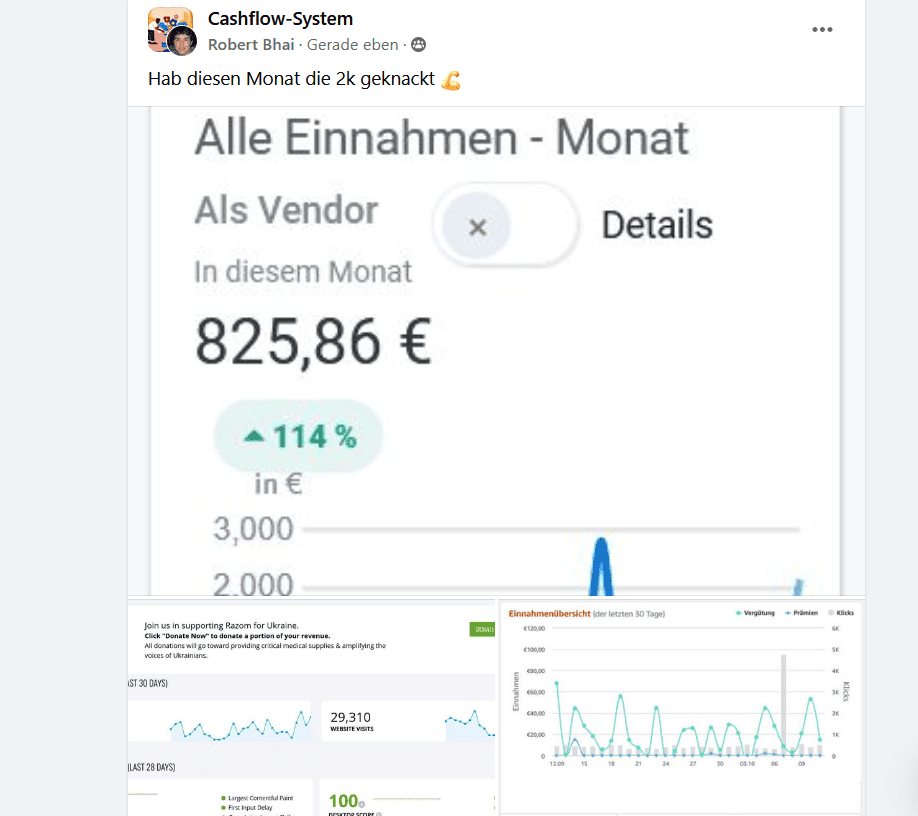Open the Einnahmenübersicht chart image
This screenshot has width=918, height=816.
tap(680, 705)
